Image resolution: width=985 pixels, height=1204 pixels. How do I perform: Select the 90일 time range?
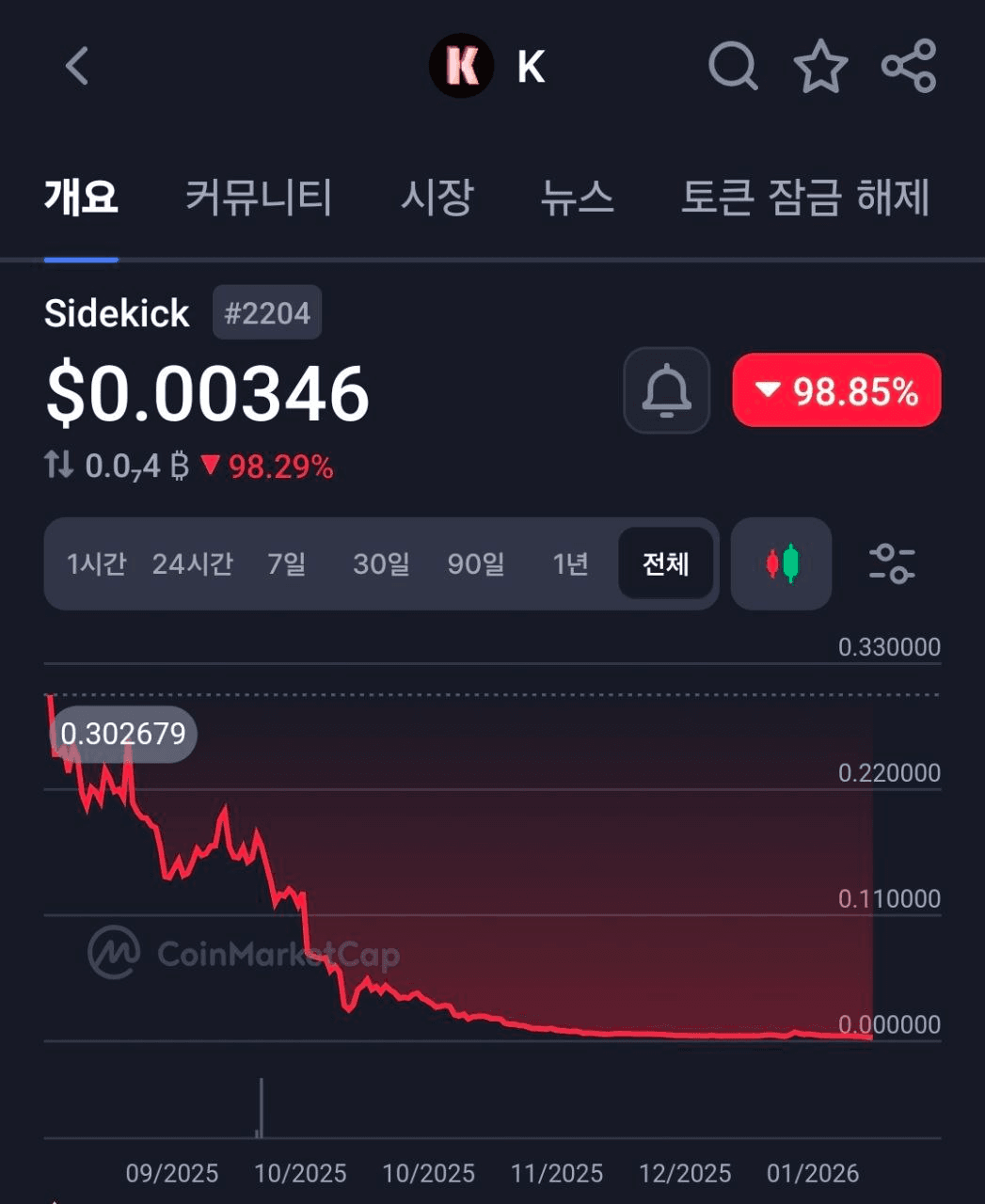[476, 564]
